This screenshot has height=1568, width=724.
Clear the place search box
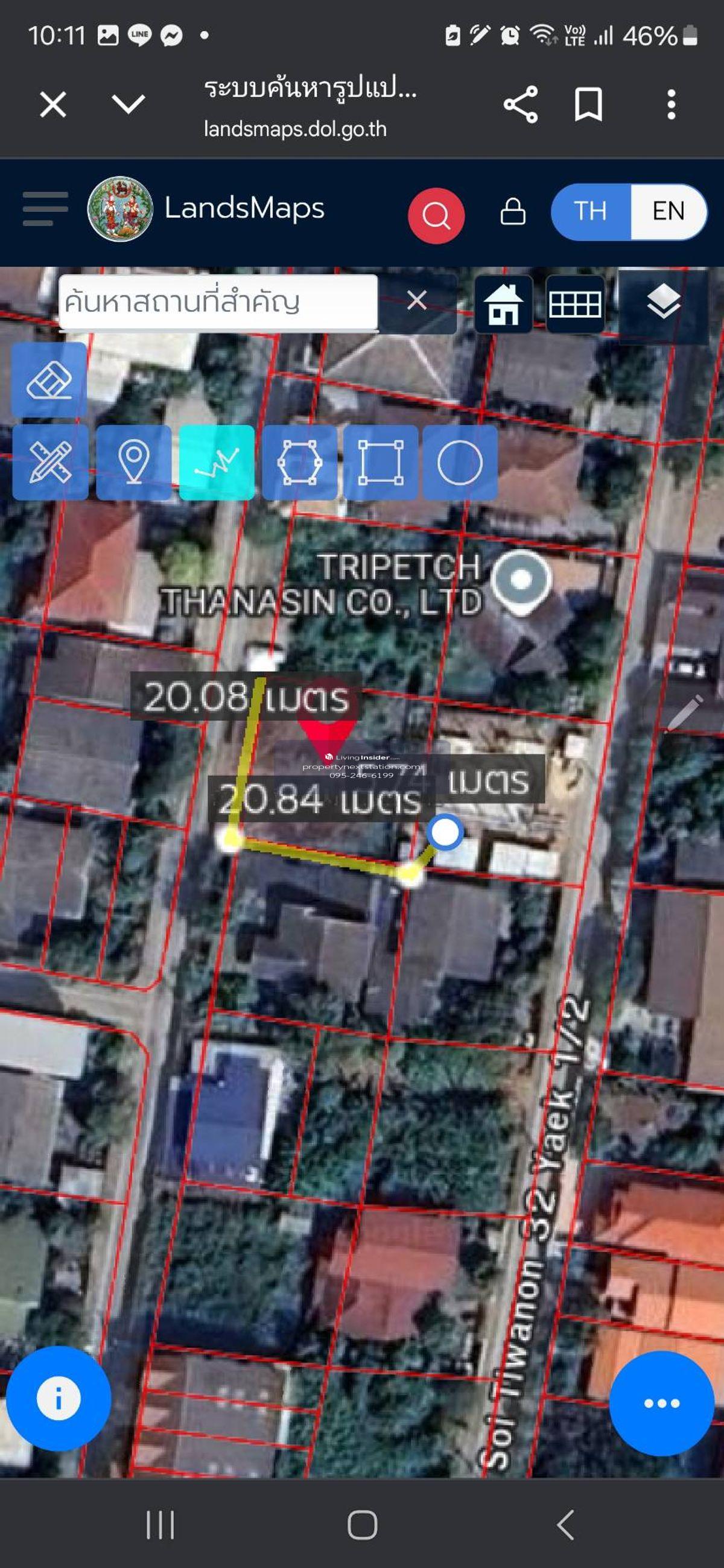click(x=416, y=300)
